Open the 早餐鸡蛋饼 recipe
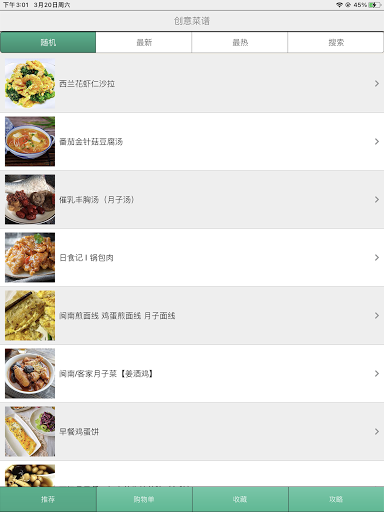 click(x=192, y=431)
